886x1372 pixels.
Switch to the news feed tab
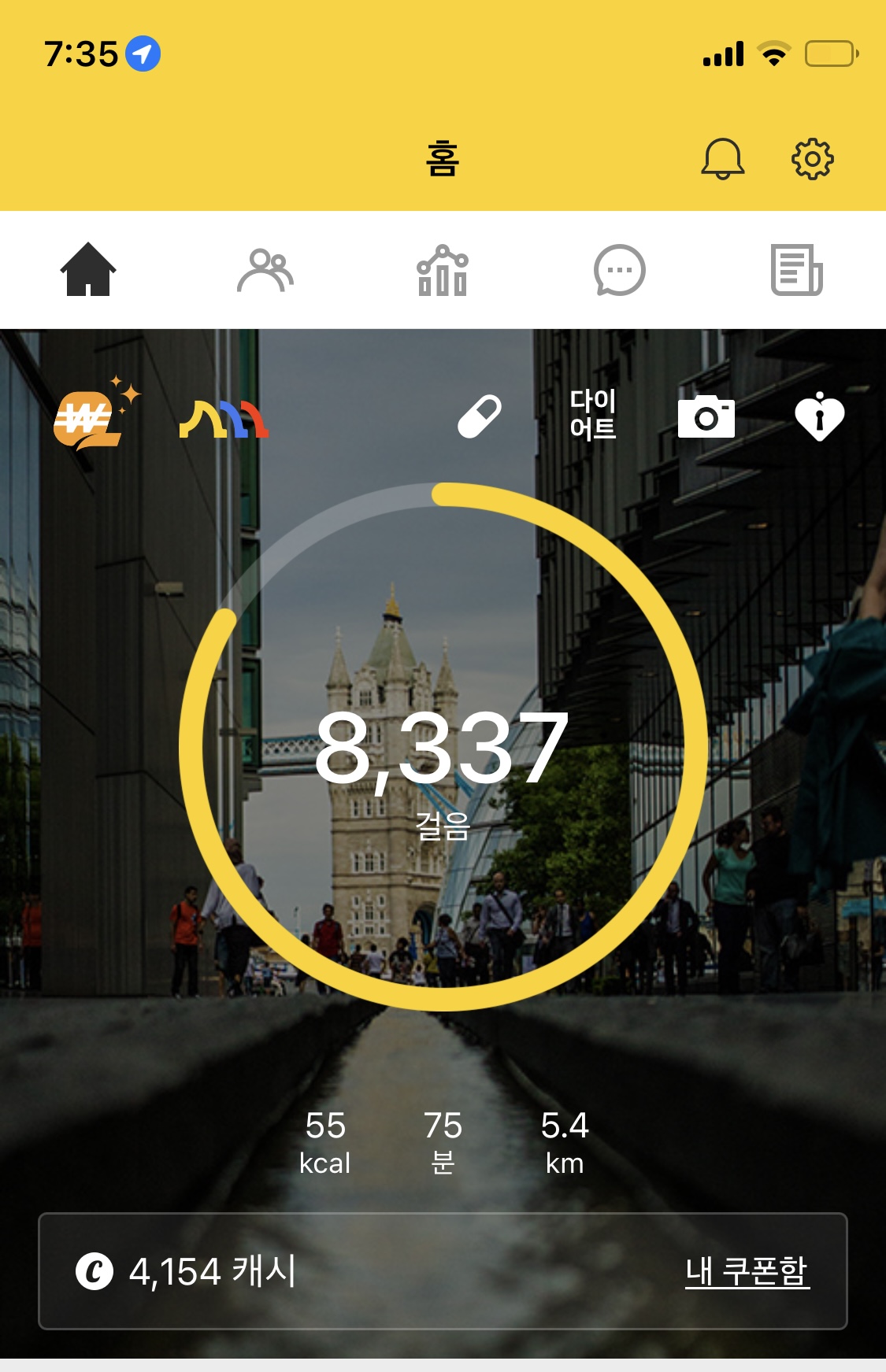pyautogui.click(x=796, y=270)
